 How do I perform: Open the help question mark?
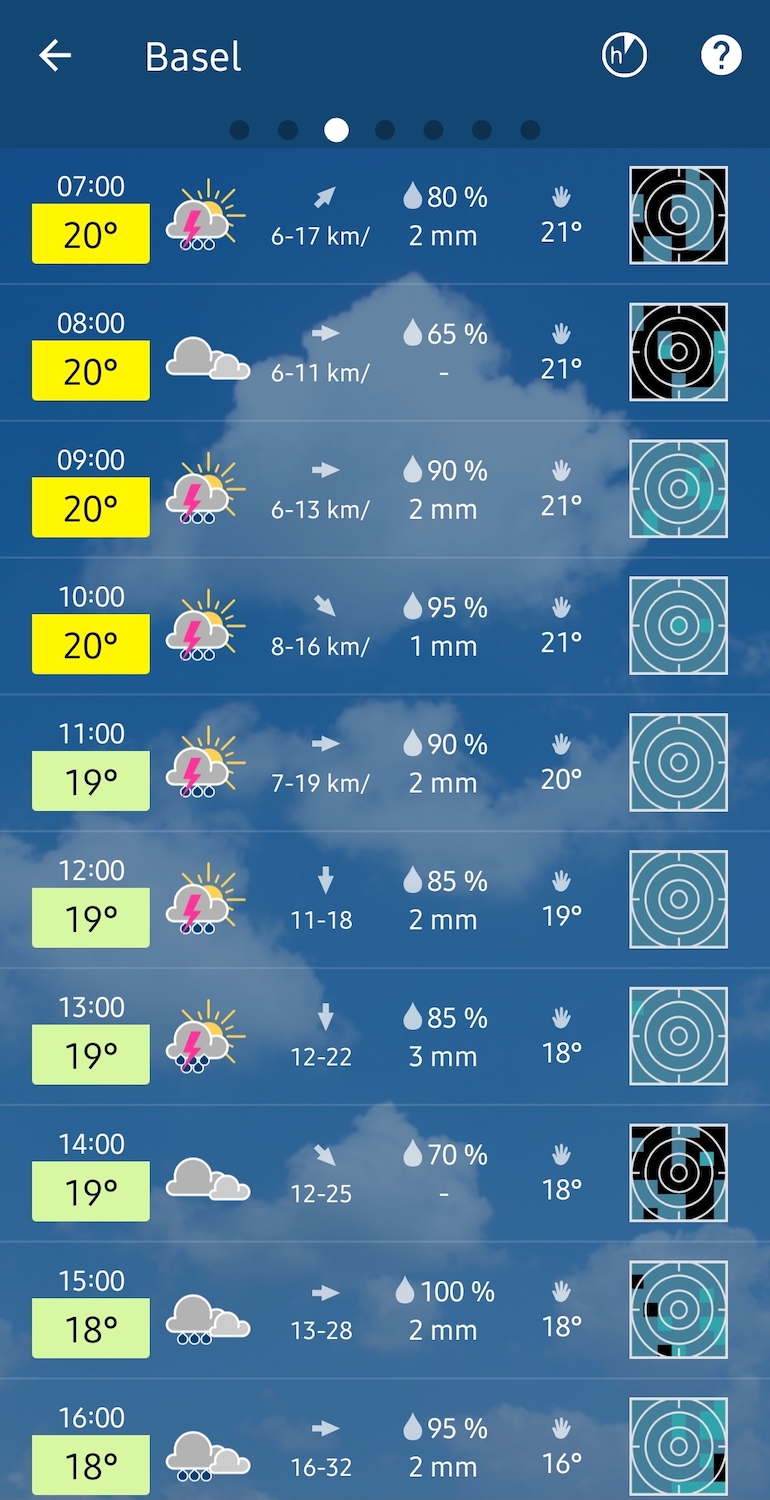point(721,56)
